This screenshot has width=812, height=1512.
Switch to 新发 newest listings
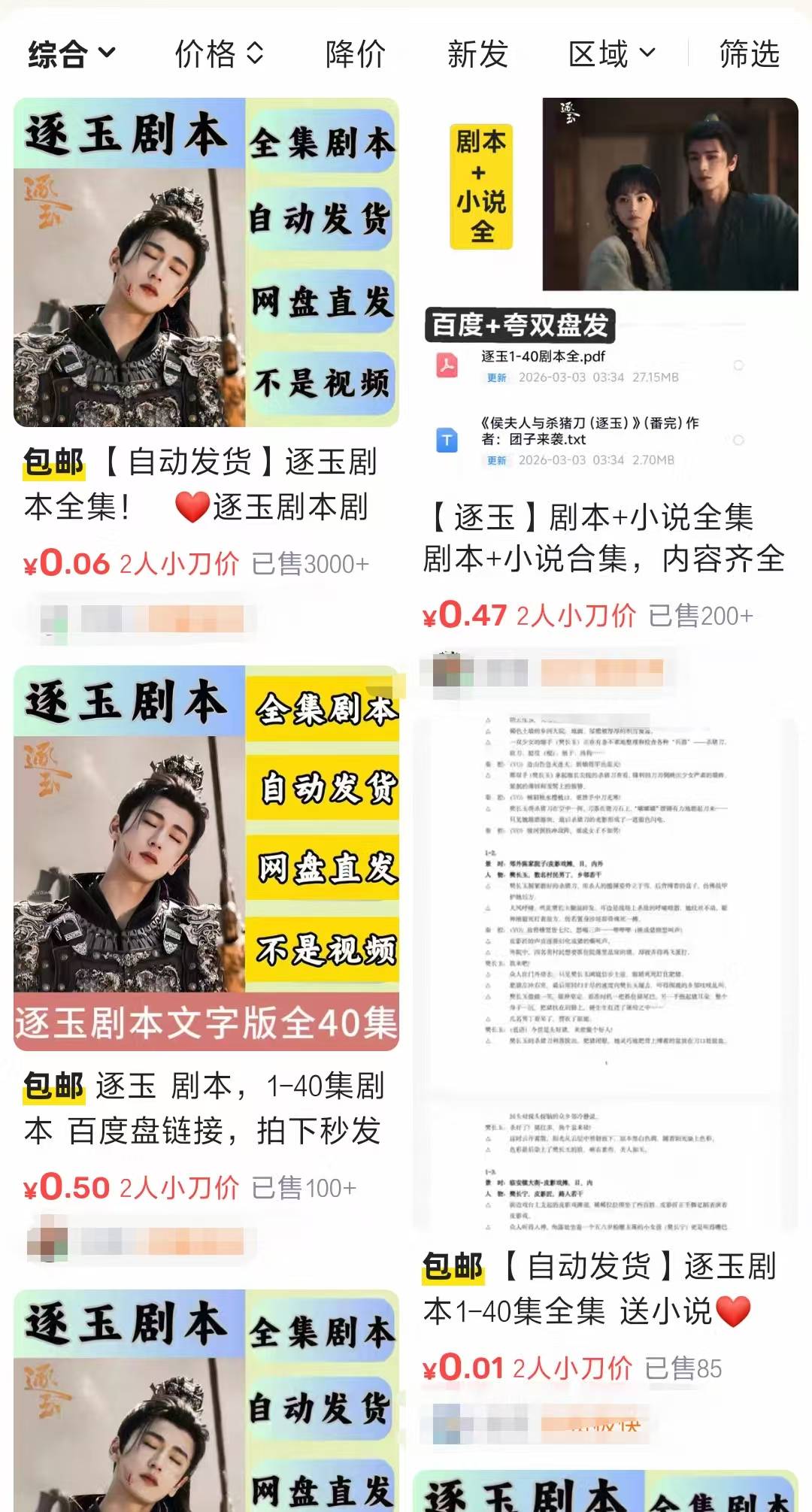coord(477,54)
